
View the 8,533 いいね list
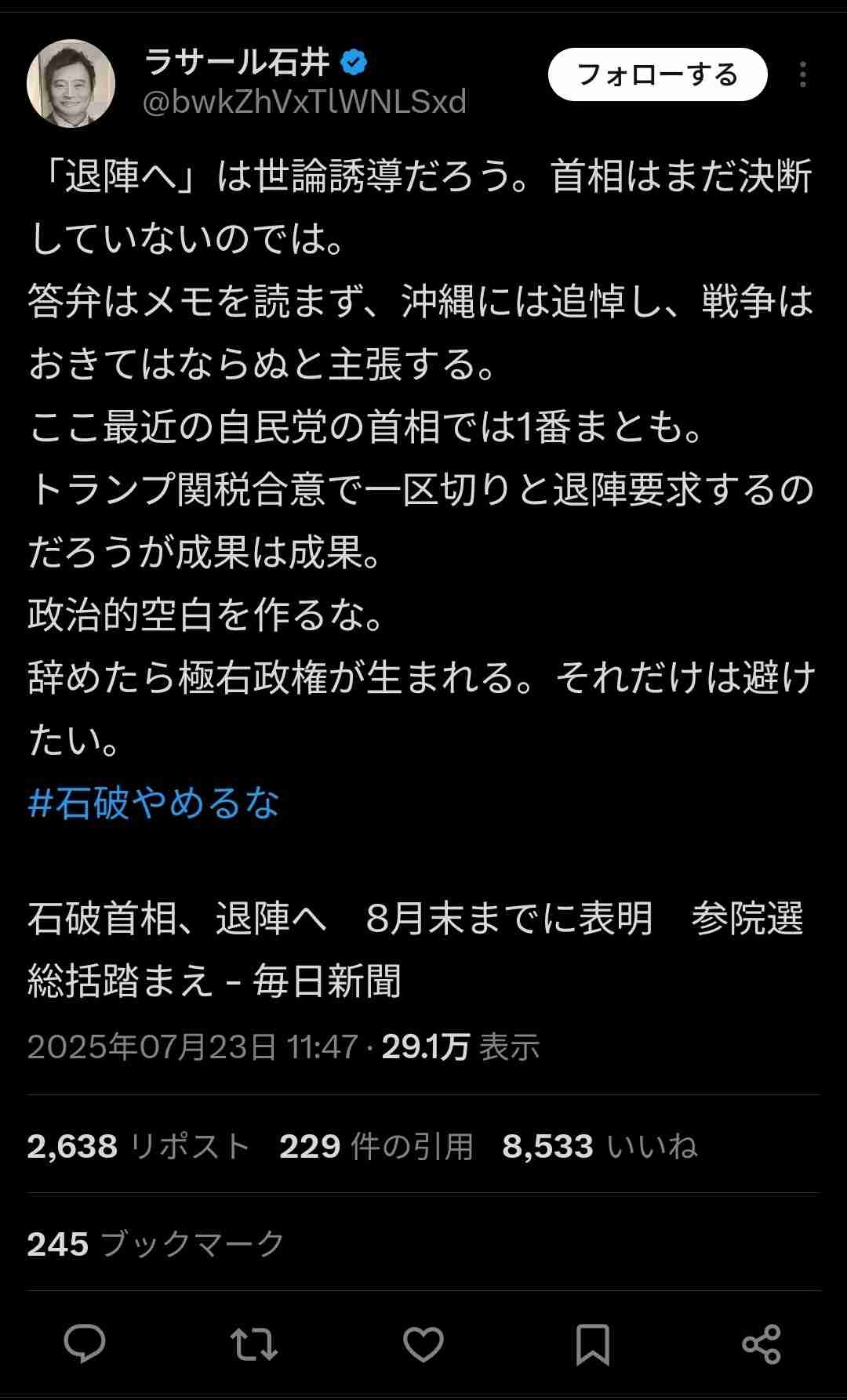(x=599, y=1147)
